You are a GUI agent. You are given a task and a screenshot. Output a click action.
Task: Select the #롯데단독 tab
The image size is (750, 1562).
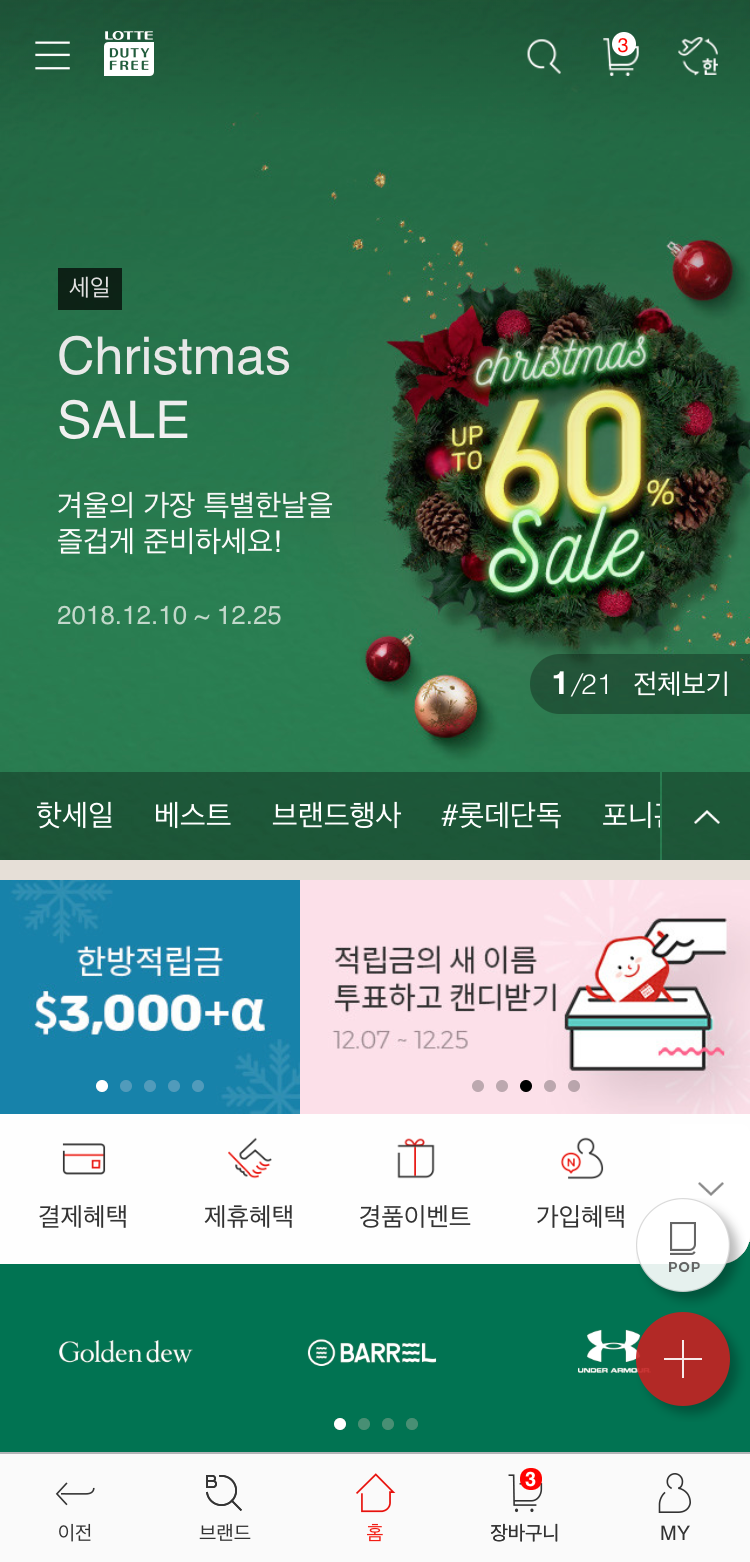(501, 815)
